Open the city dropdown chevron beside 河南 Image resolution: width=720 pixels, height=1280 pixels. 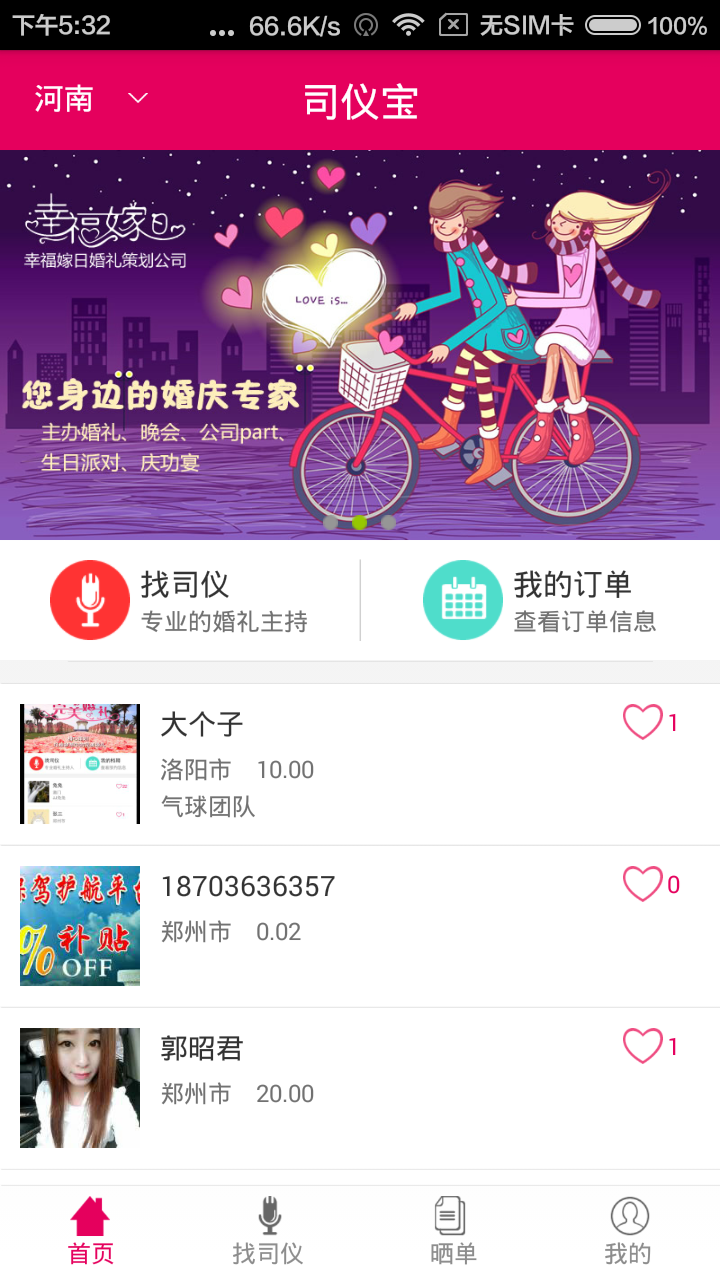click(137, 98)
